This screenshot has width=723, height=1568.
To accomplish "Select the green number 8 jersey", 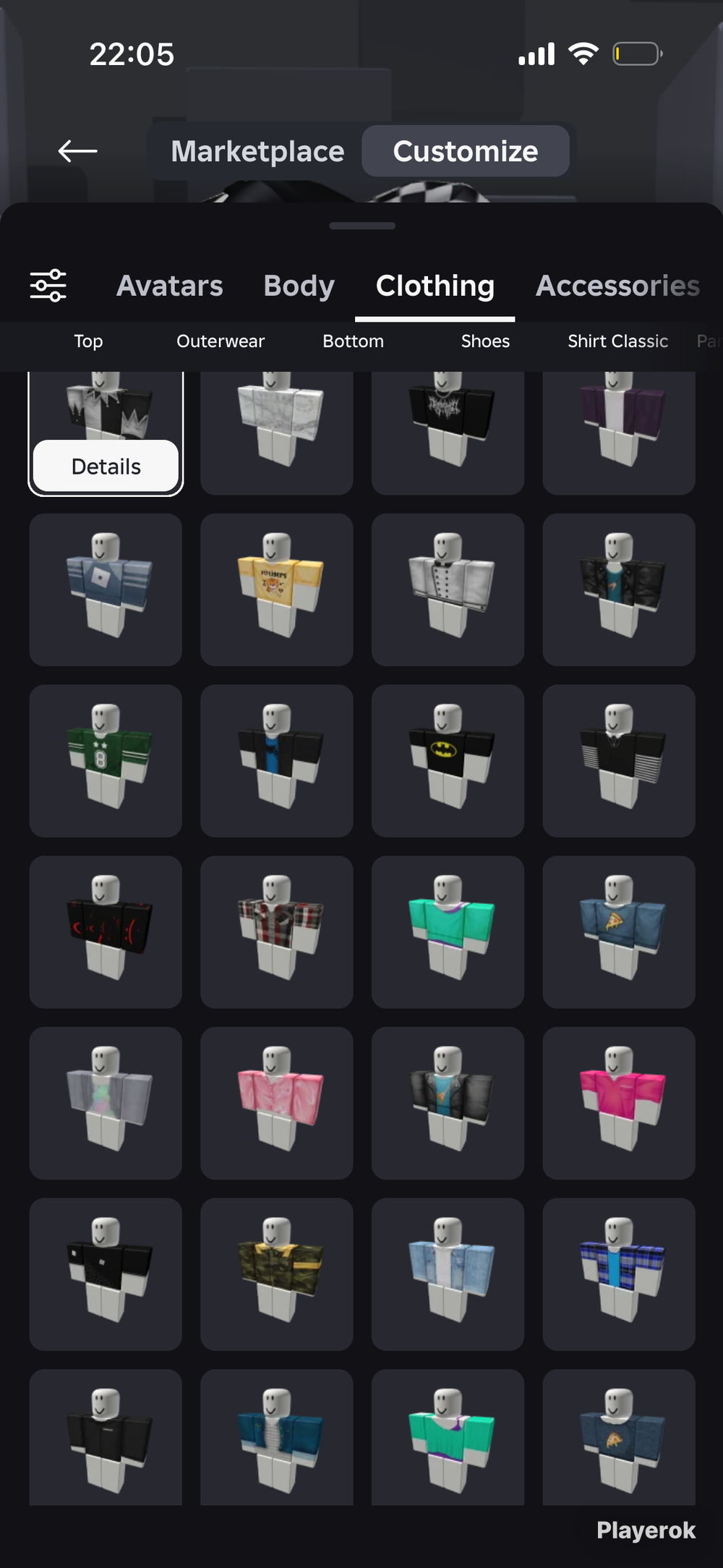I will tap(106, 760).
